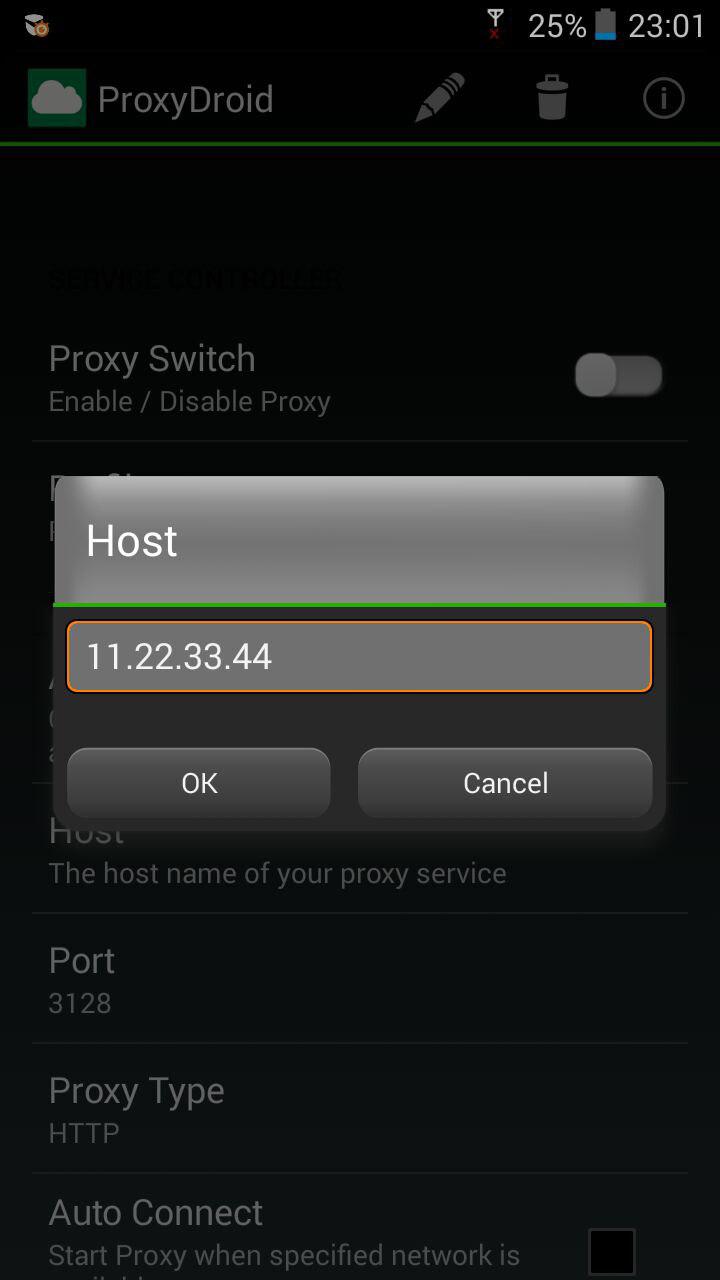720x1280 pixels.
Task: Open the pencil edit icon
Action: [x=440, y=98]
